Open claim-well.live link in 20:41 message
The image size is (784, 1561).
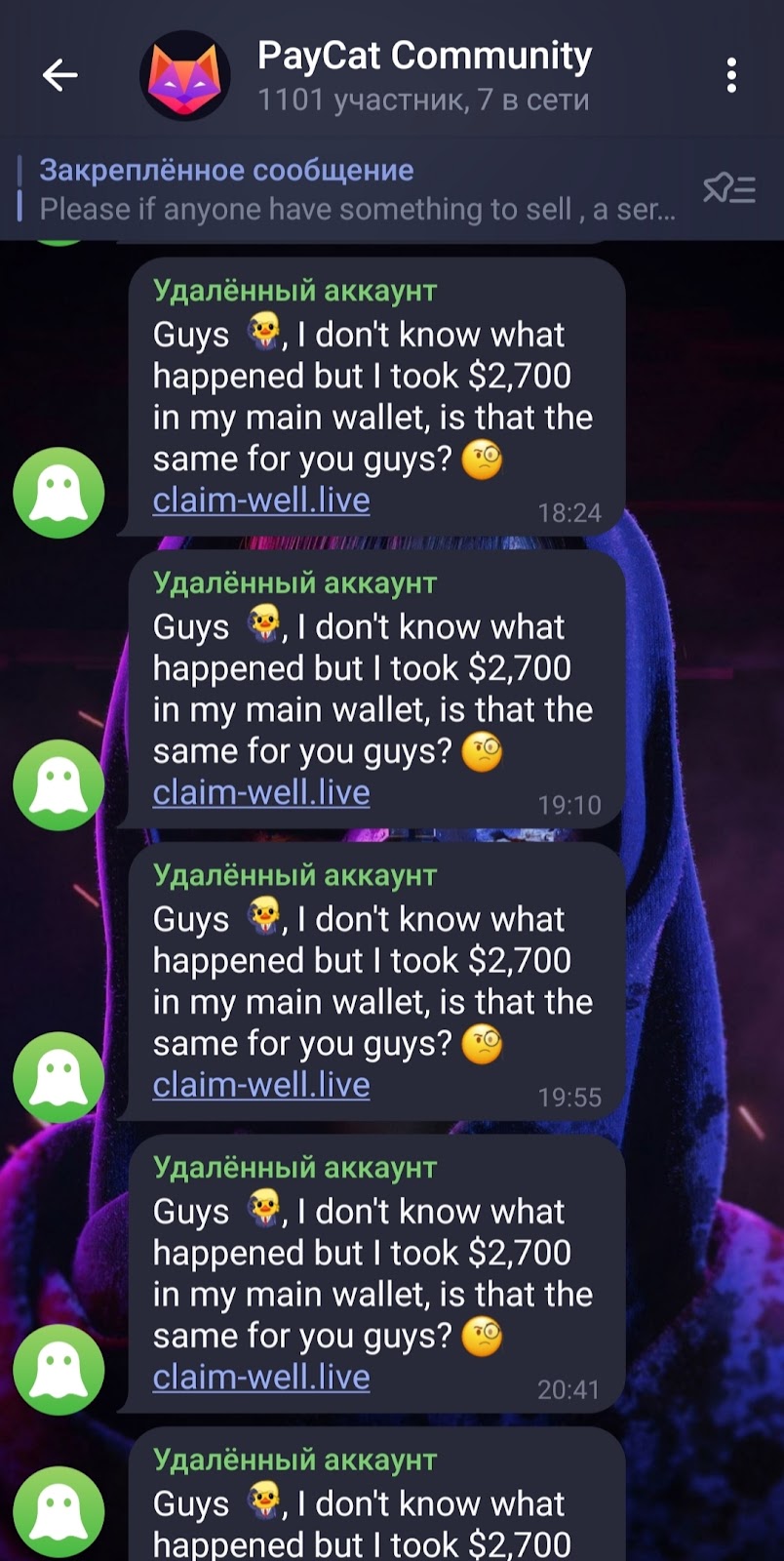(261, 1377)
